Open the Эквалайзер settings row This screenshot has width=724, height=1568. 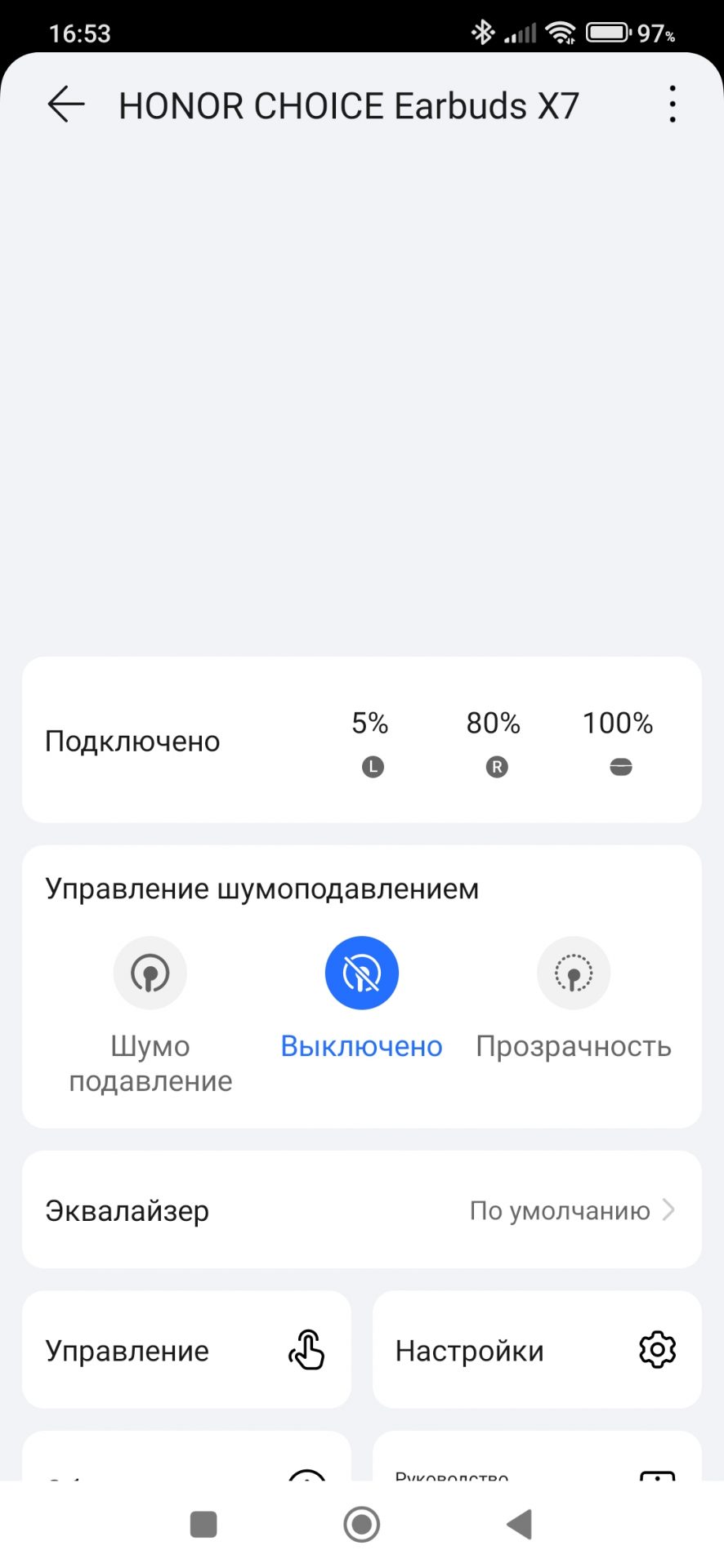coord(361,1209)
